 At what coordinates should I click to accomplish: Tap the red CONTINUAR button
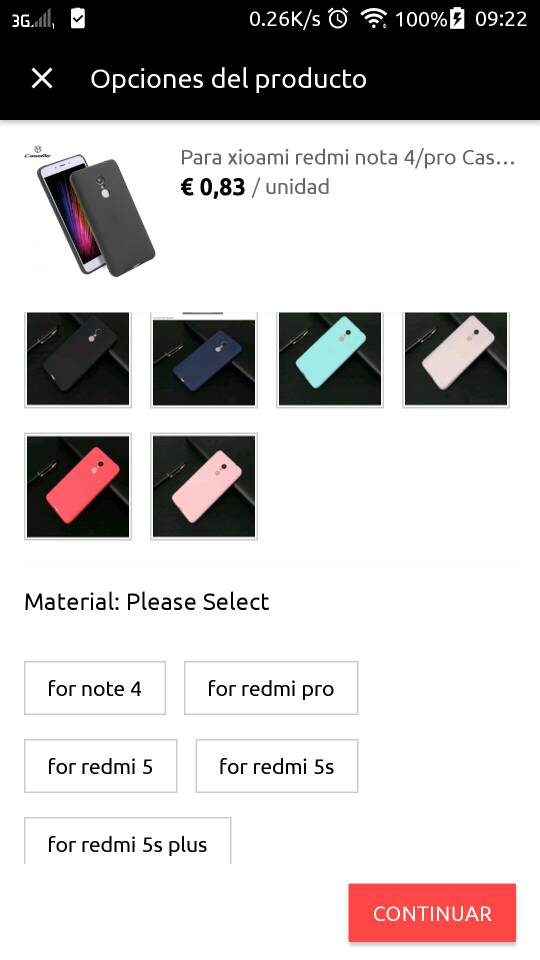(432, 913)
